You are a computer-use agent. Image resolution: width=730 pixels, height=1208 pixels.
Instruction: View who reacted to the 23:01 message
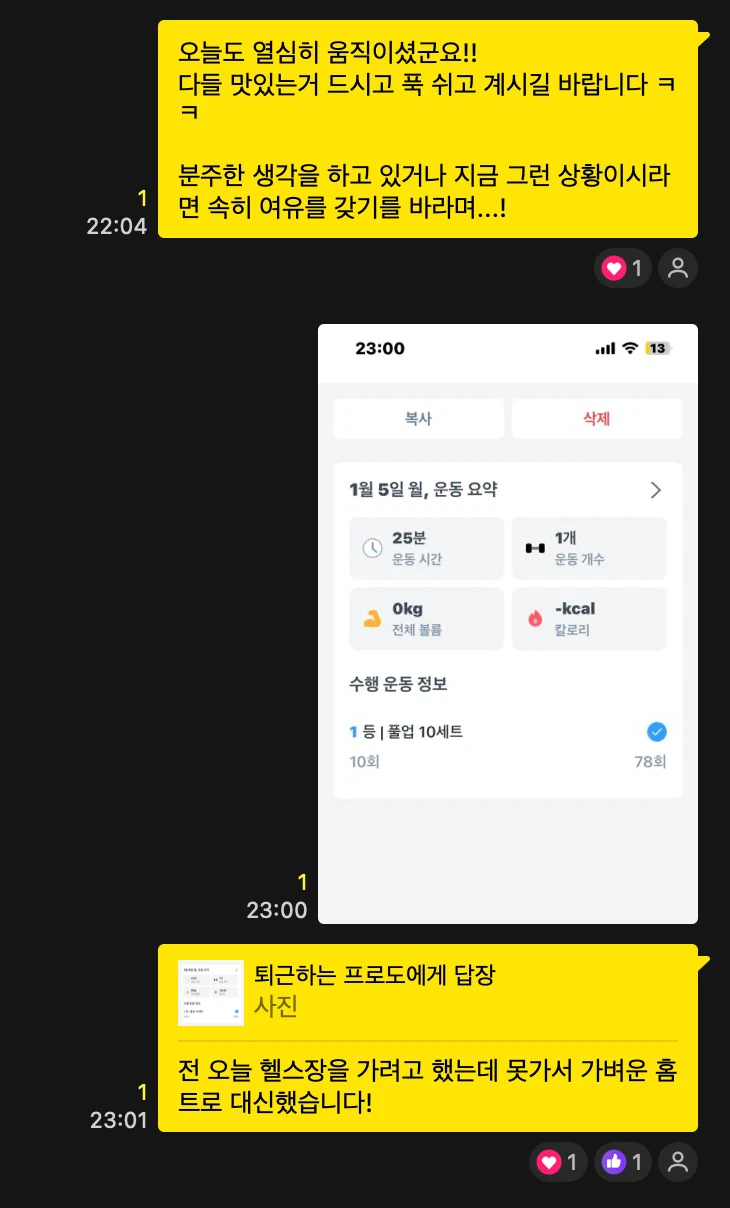(x=678, y=1162)
